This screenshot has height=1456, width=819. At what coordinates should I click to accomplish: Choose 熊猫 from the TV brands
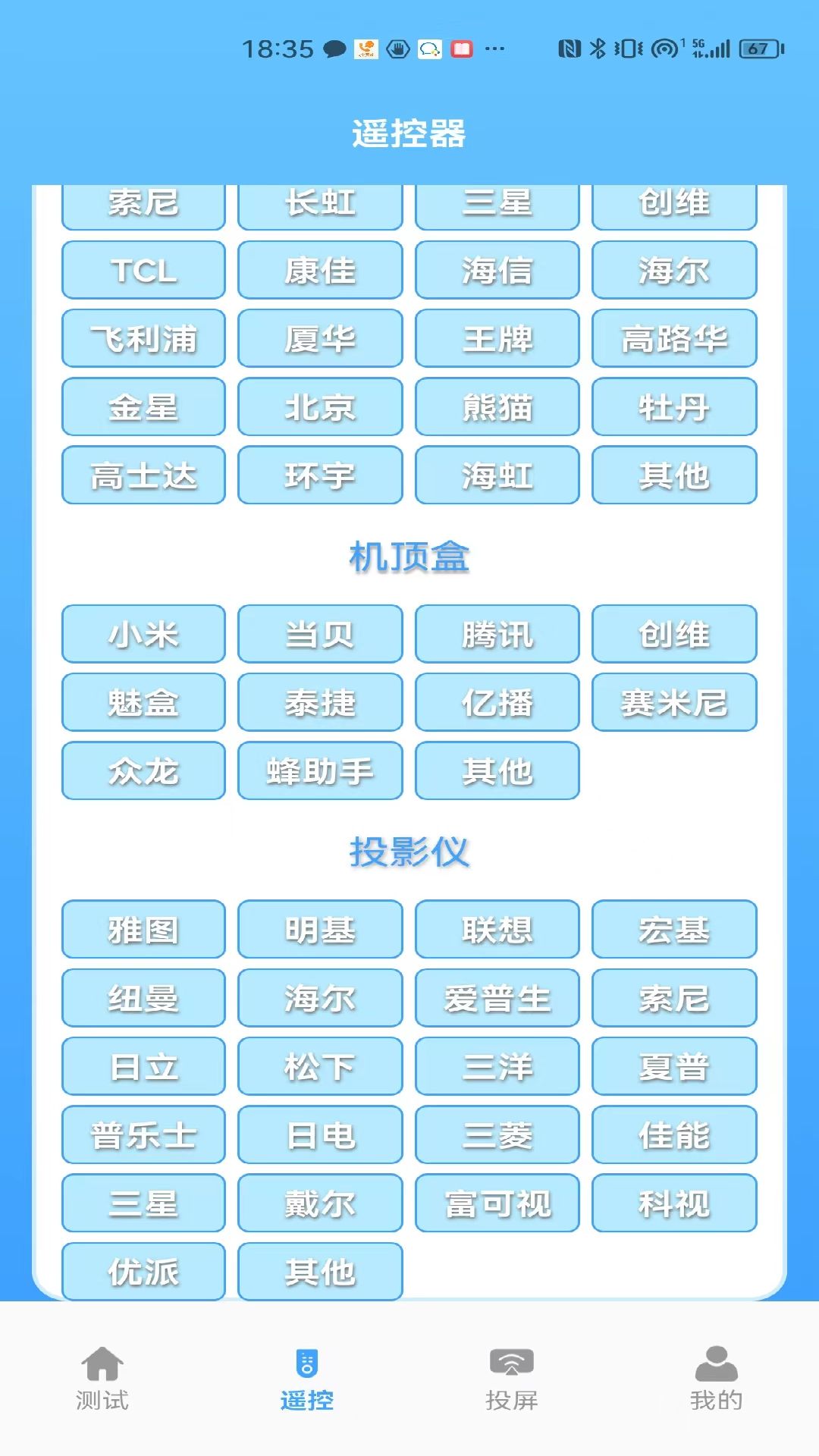coord(497,407)
